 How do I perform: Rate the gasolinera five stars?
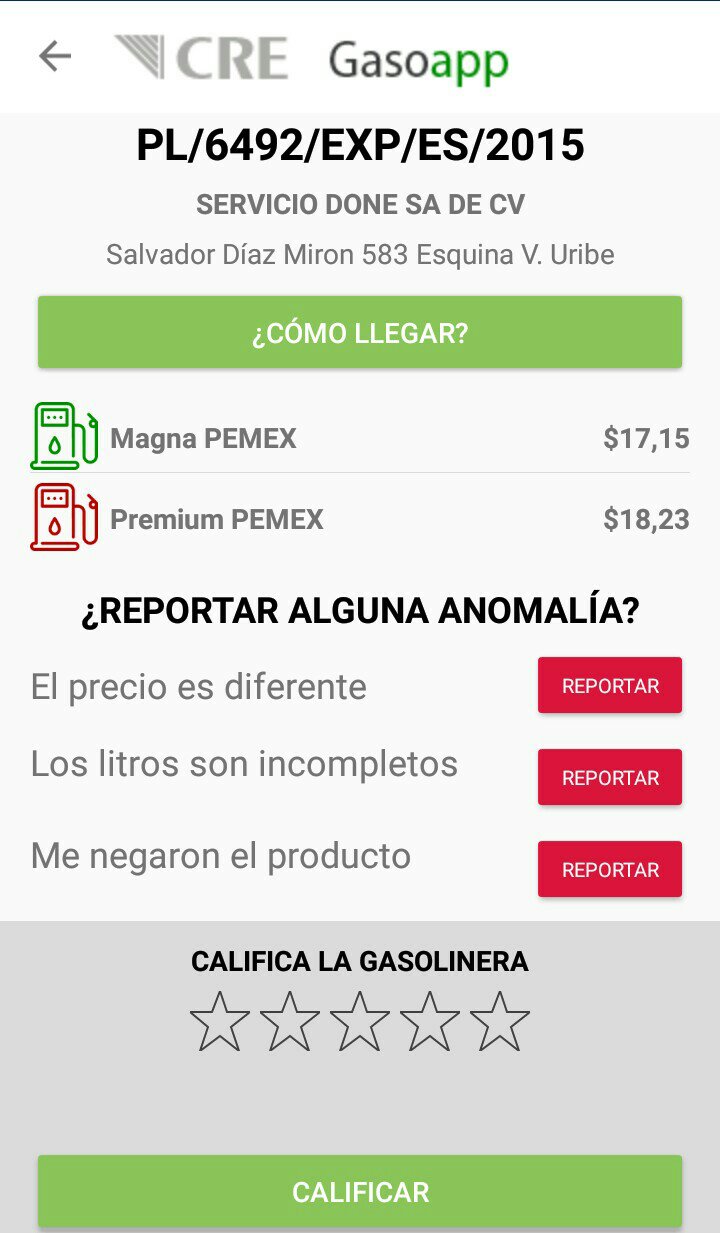pyautogui.click(x=500, y=1022)
